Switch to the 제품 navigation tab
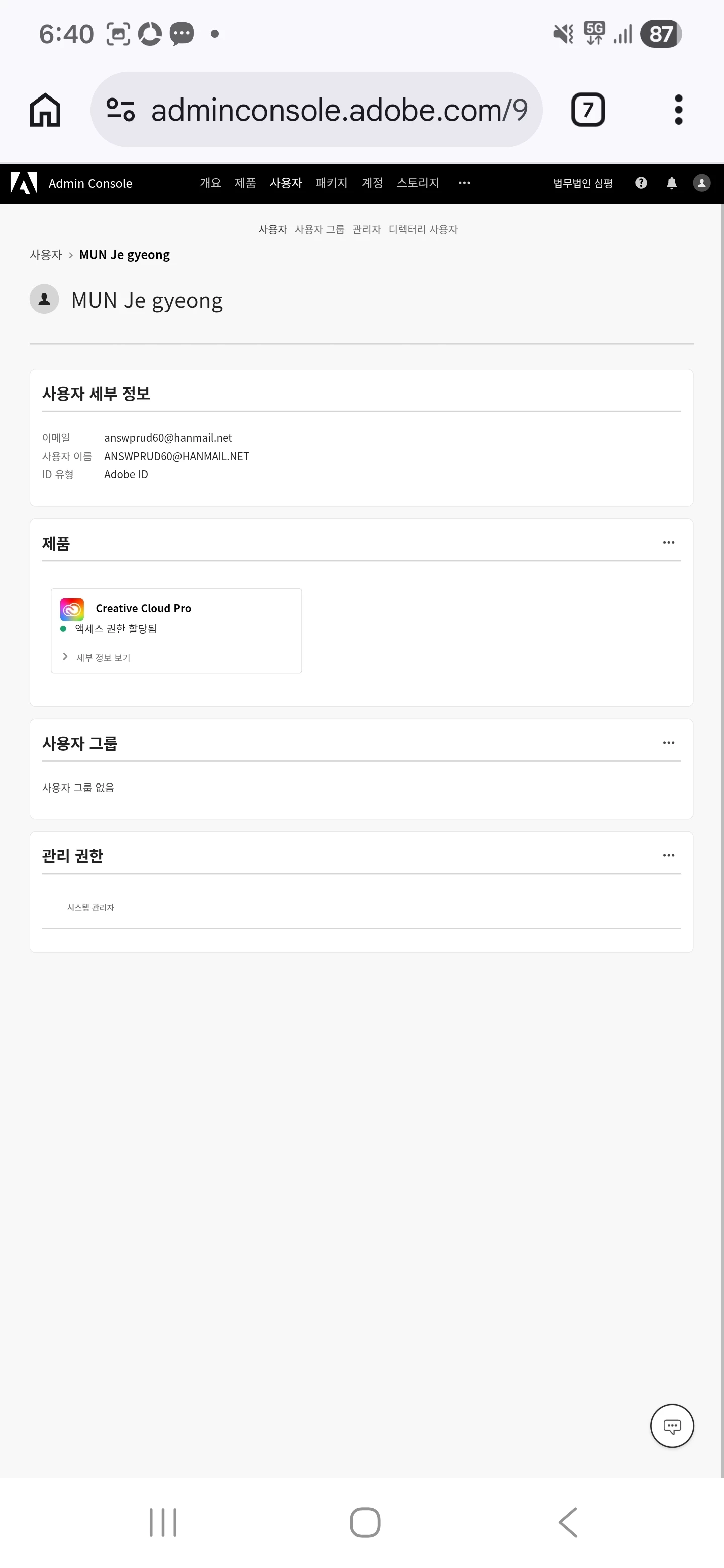The image size is (724, 1568). tap(245, 183)
